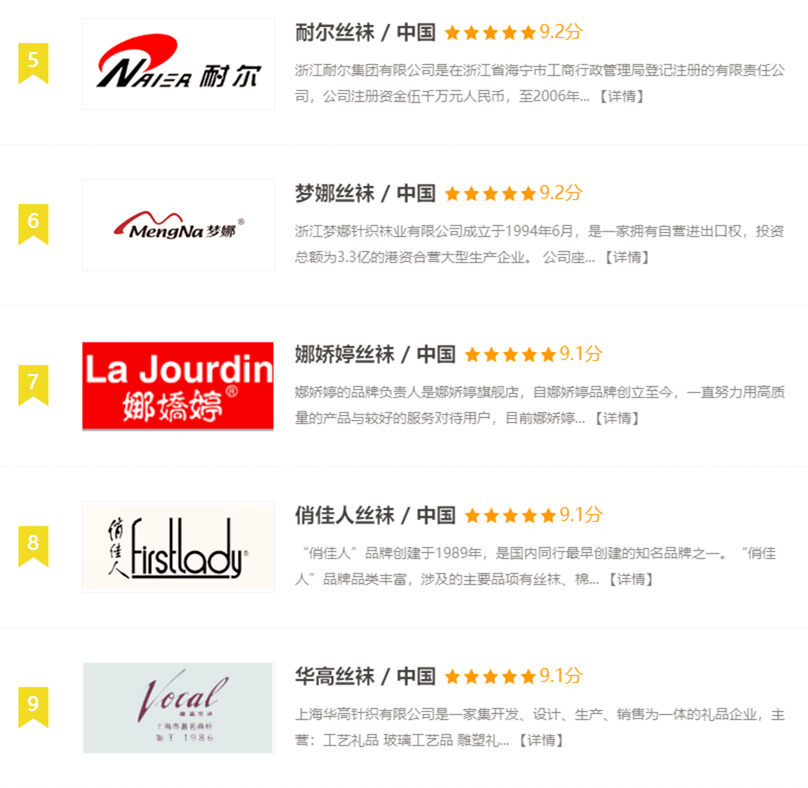
Task: Tap the Firstlady 俏佳人 logo tile
Action: point(178,547)
